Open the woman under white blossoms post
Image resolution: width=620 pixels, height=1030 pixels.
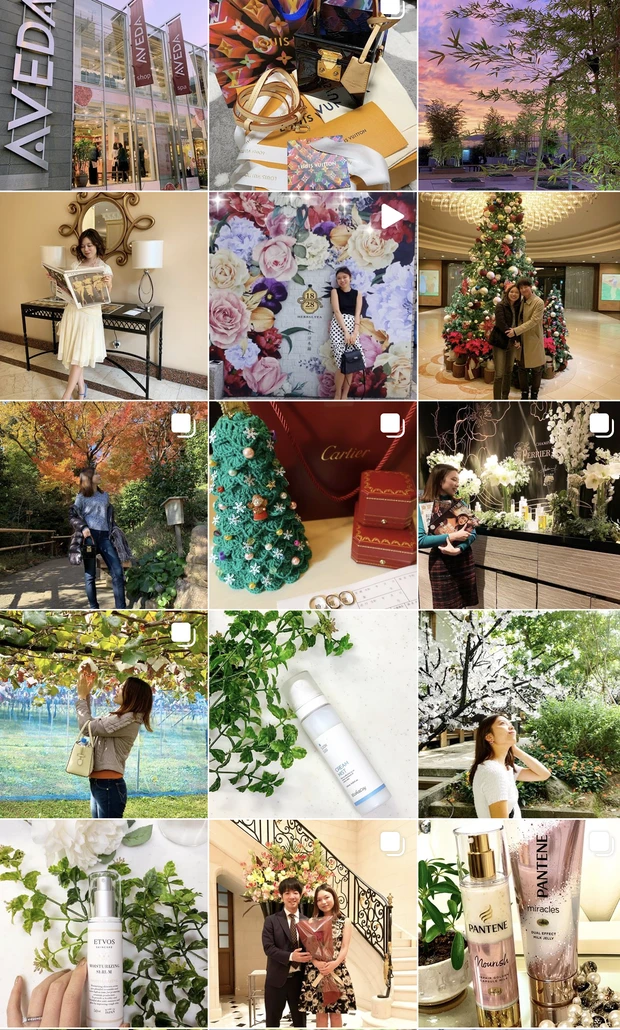click(519, 714)
